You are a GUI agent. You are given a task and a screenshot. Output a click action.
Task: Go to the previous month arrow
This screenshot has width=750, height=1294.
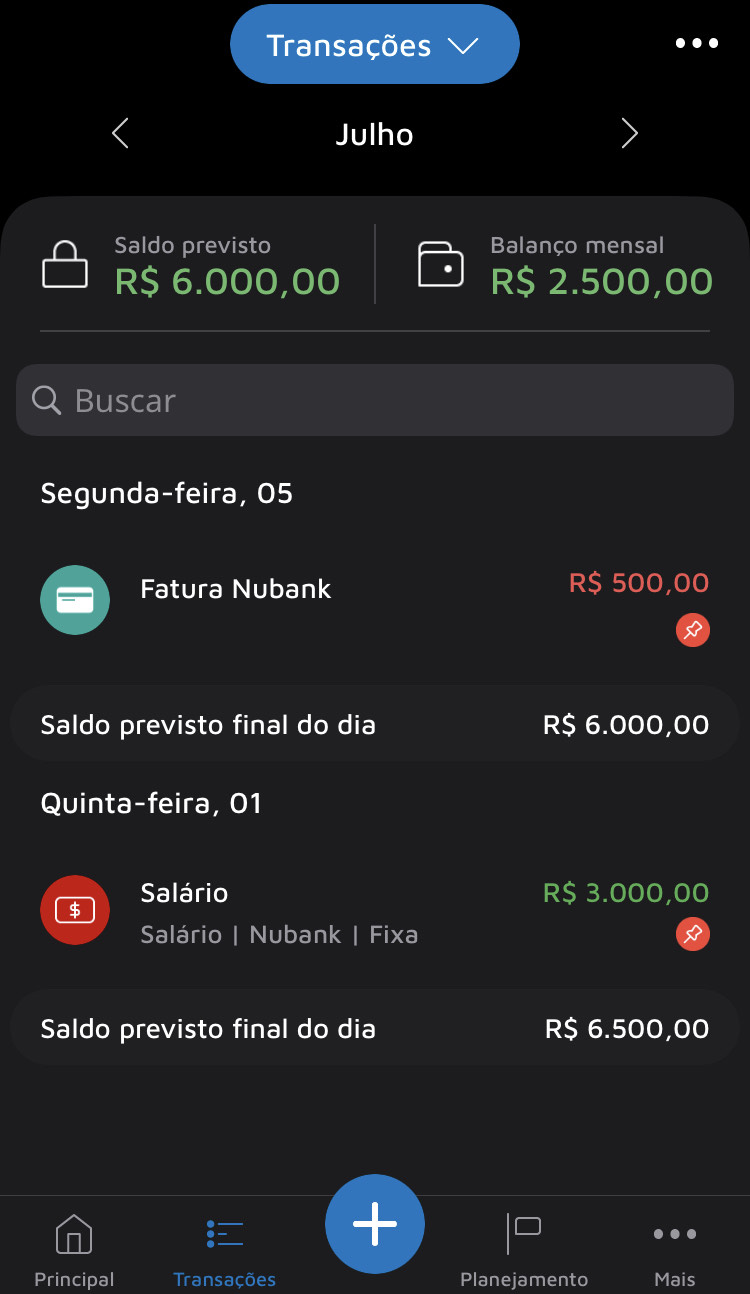point(121,134)
